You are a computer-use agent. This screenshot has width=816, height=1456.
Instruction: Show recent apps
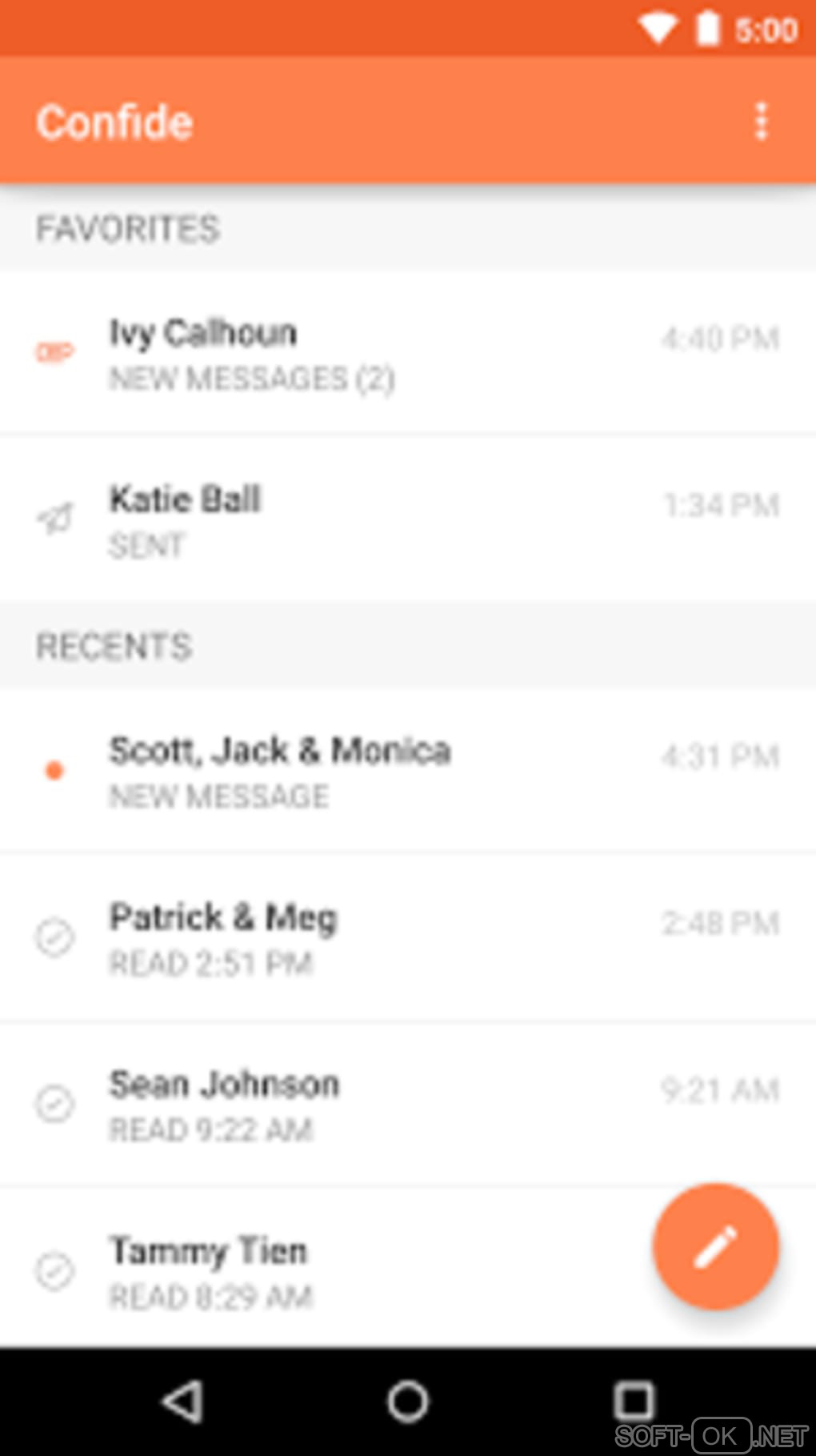pyautogui.click(x=634, y=1401)
